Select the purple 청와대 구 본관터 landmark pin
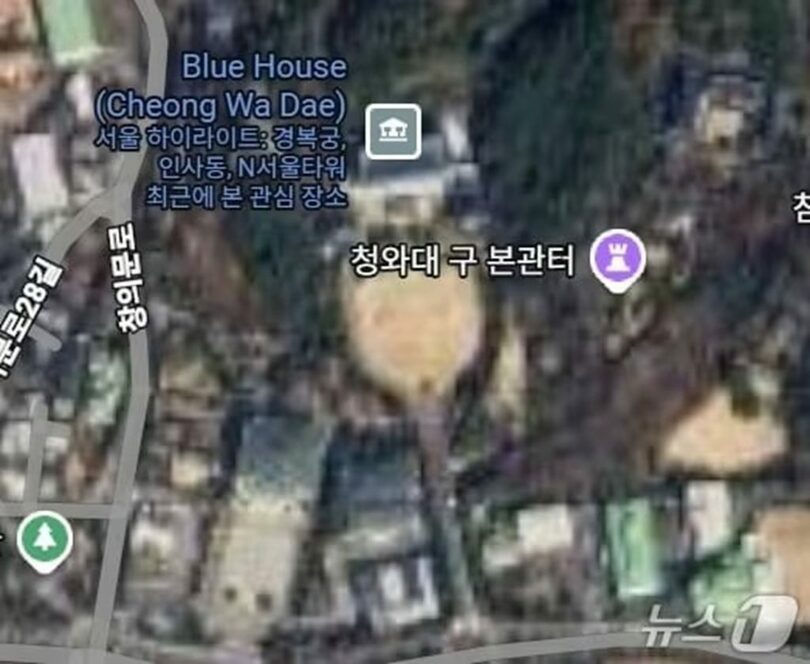 617,258
